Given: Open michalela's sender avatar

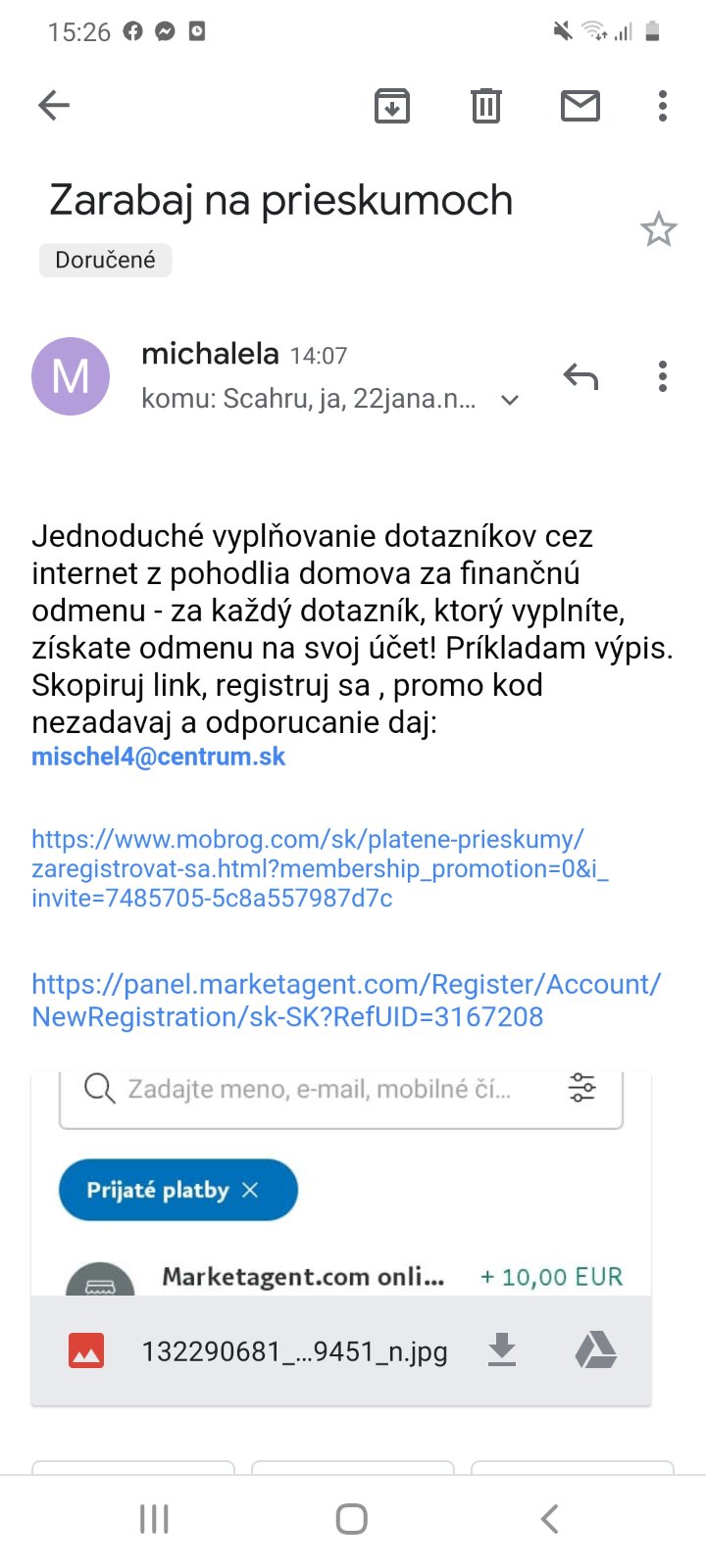Looking at the screenshot, I should [71, 376].
